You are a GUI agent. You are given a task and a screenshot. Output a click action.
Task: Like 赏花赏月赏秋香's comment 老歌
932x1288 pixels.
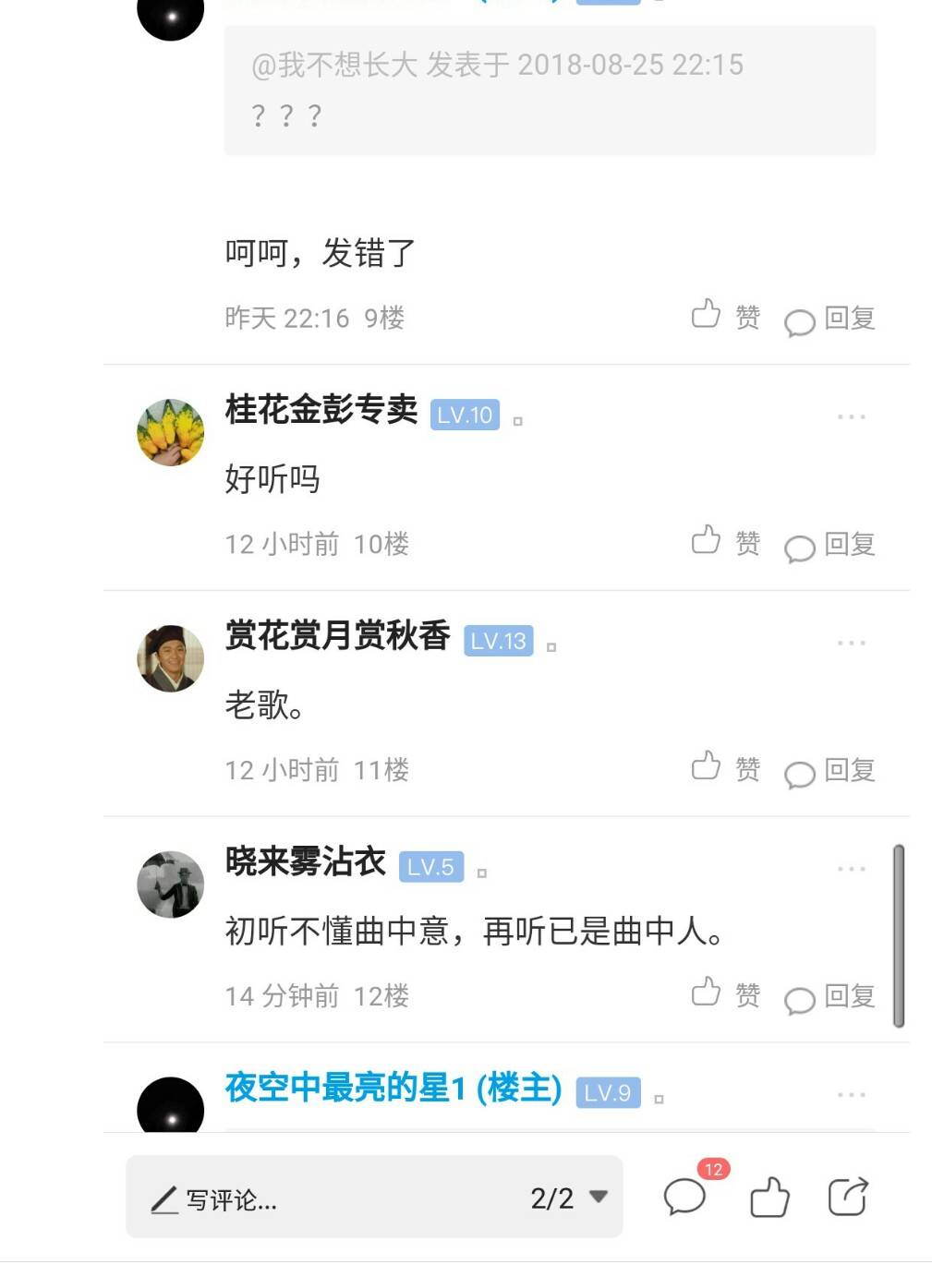(725, 768)
